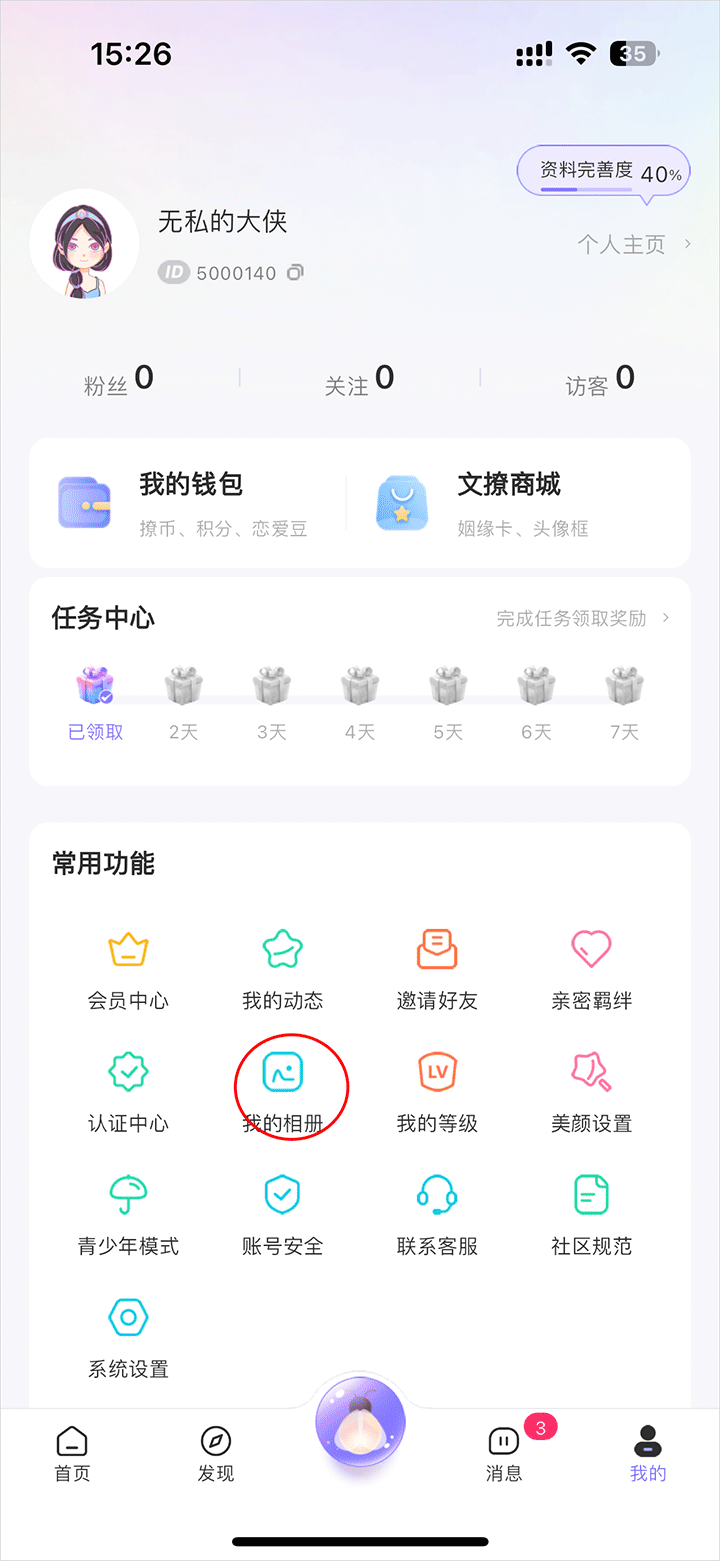
Task: Open 美颜设置 beauty settings
Action: point(591,1090)
